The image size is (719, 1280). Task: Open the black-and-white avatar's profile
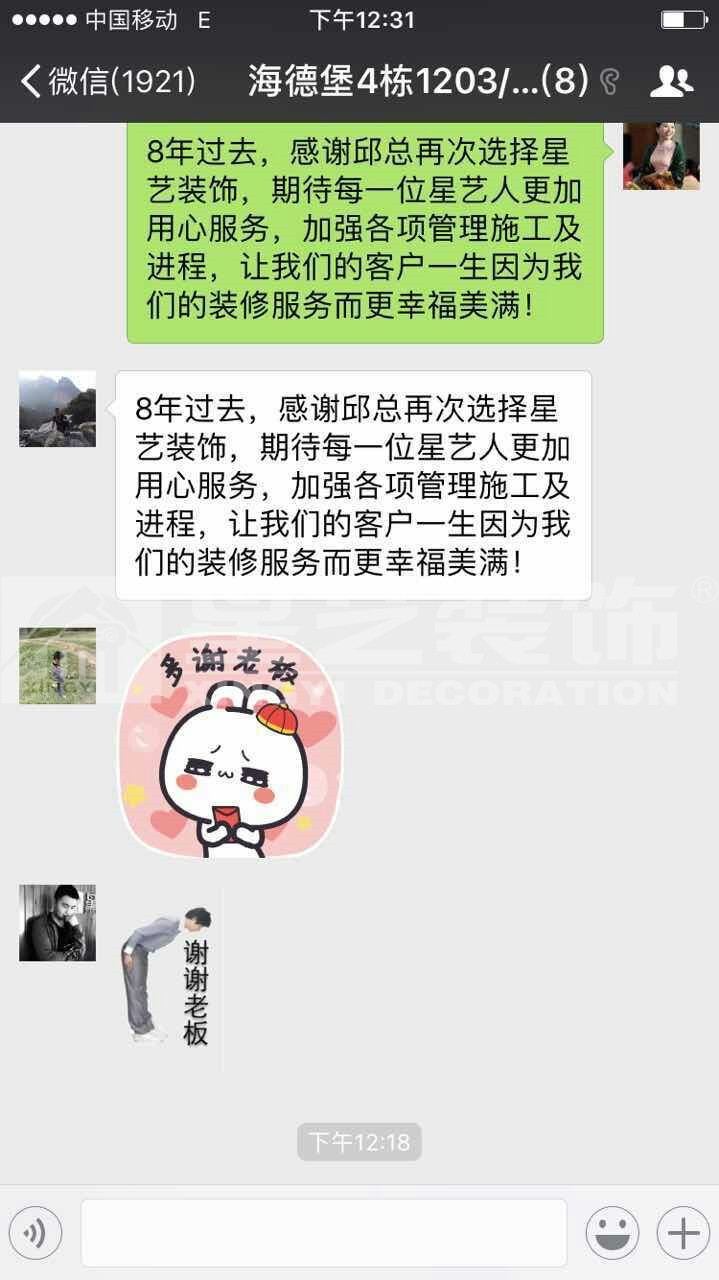tap(58, 922)
